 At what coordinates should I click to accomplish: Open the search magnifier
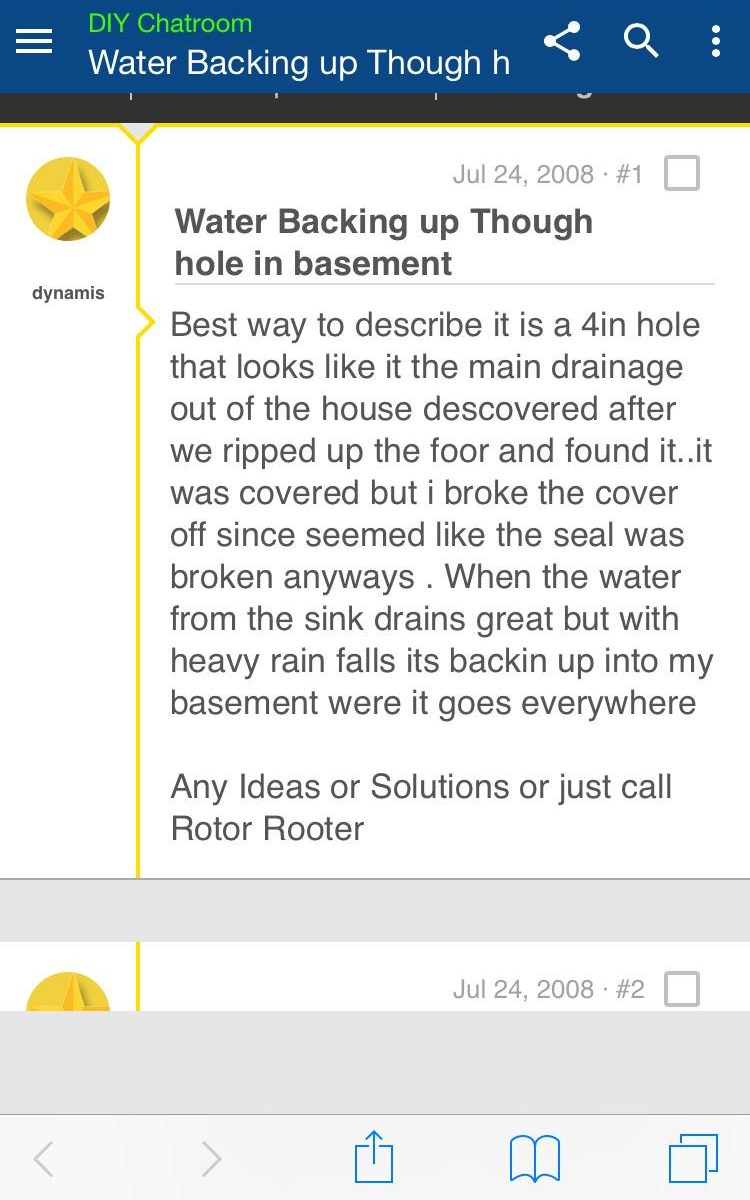coord(641,41)
